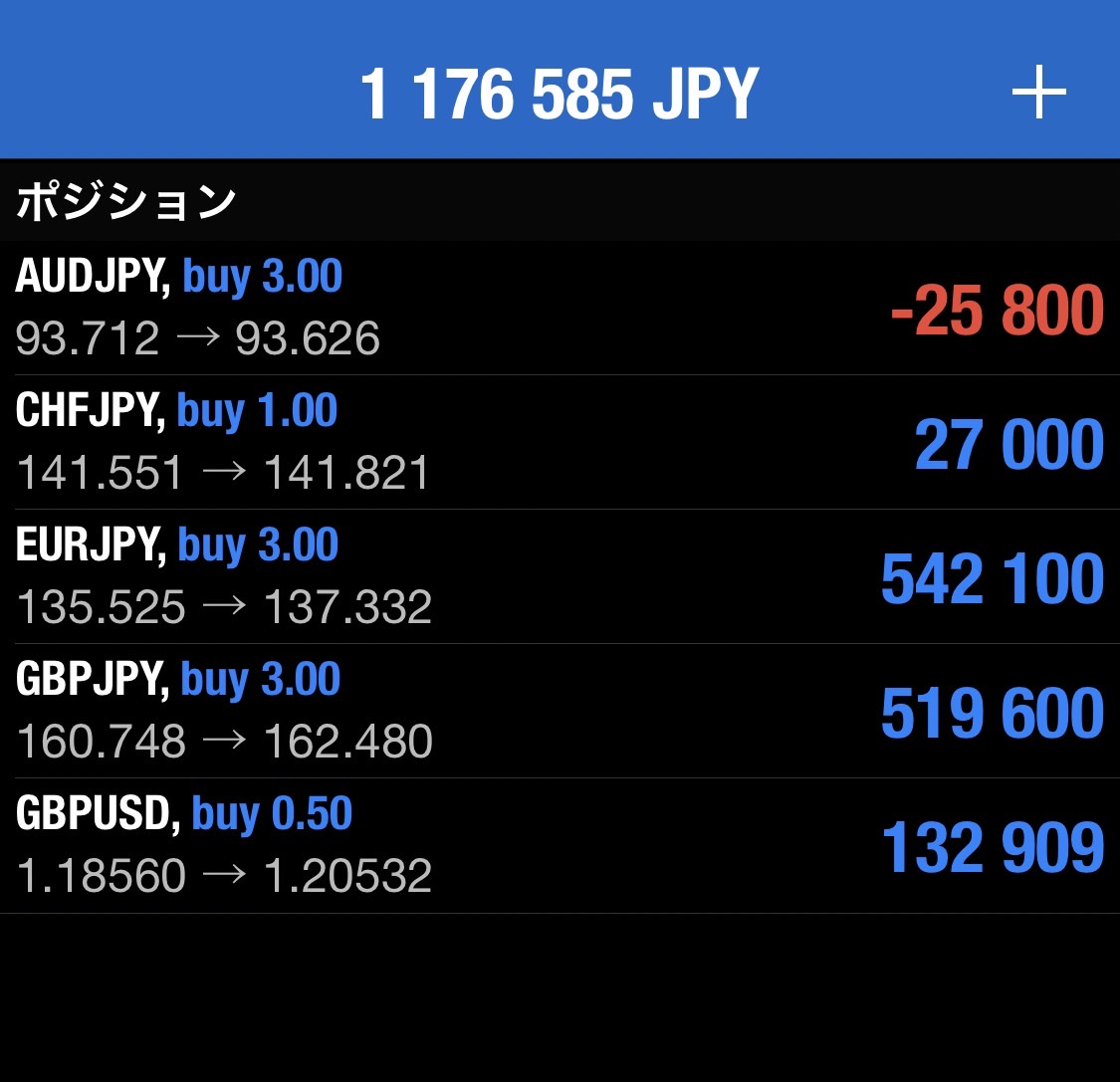View the GBPJPY buy 3.00 position details
The image size is (1120, 1082).
pos(558,711)
